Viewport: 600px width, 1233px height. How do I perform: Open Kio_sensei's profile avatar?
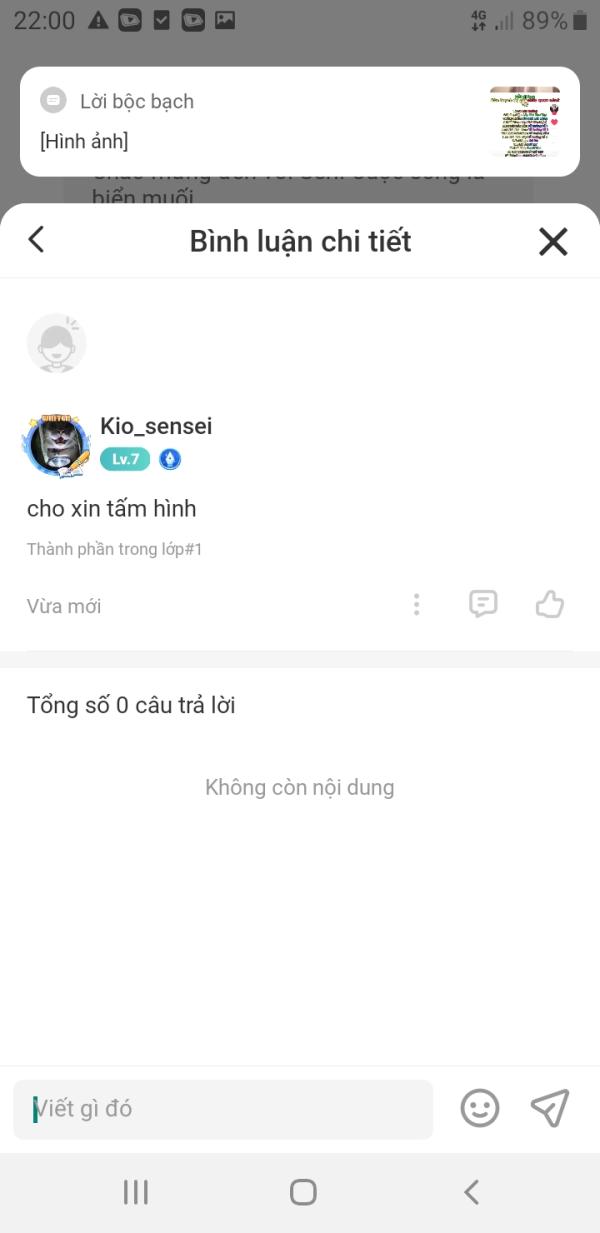click(x=57, y=443)
